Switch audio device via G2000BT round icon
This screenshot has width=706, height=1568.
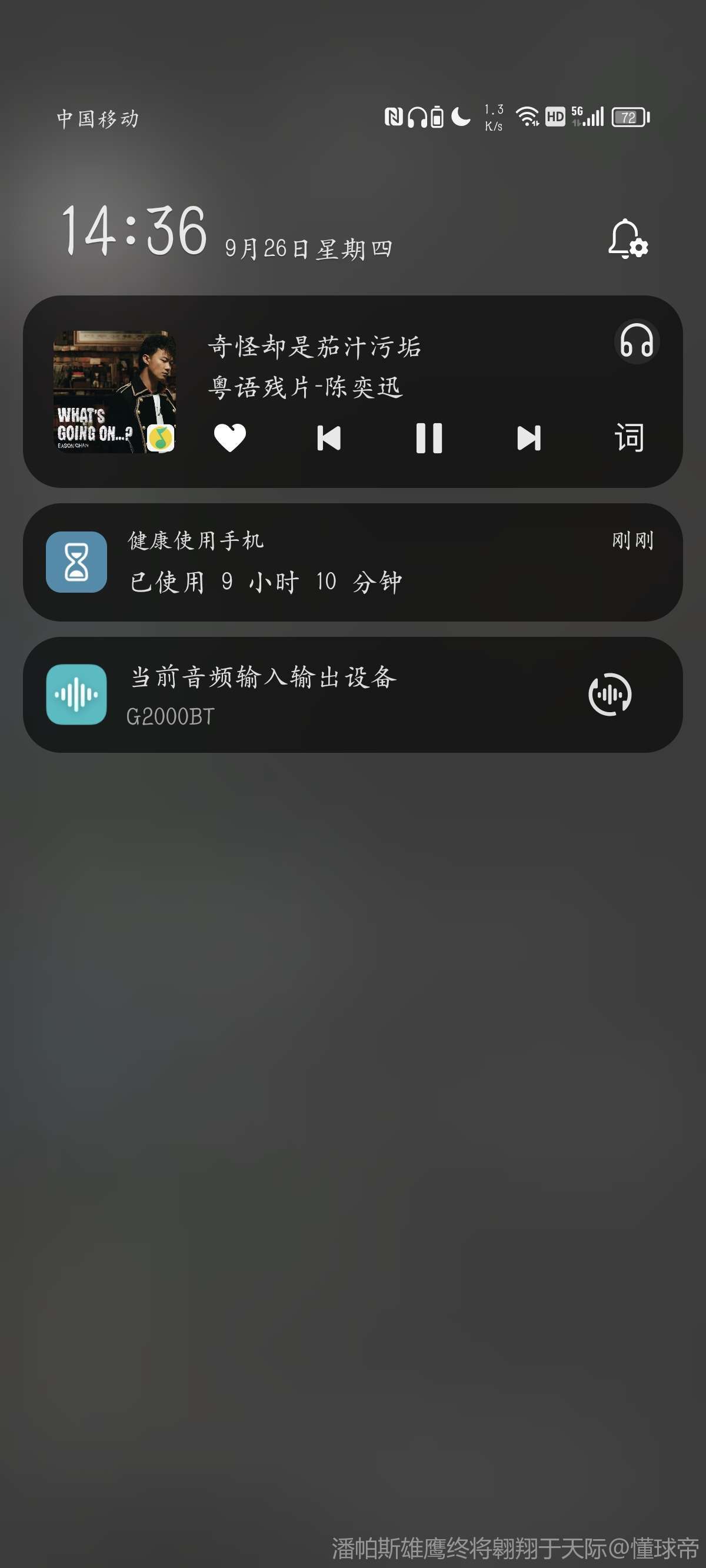point(610,695)
